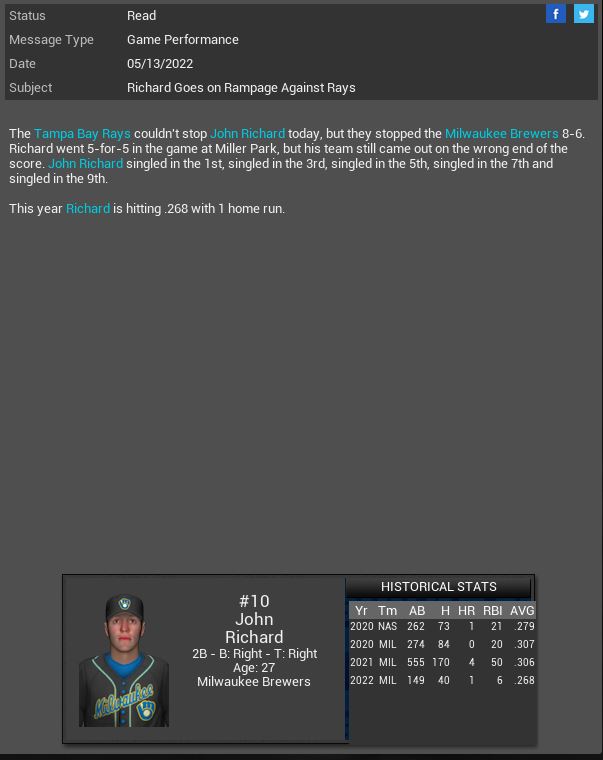The height and width of the screenshot is (760, 603).
Task: Open John Richard's link in the first sentence
Action: [247, 133]
